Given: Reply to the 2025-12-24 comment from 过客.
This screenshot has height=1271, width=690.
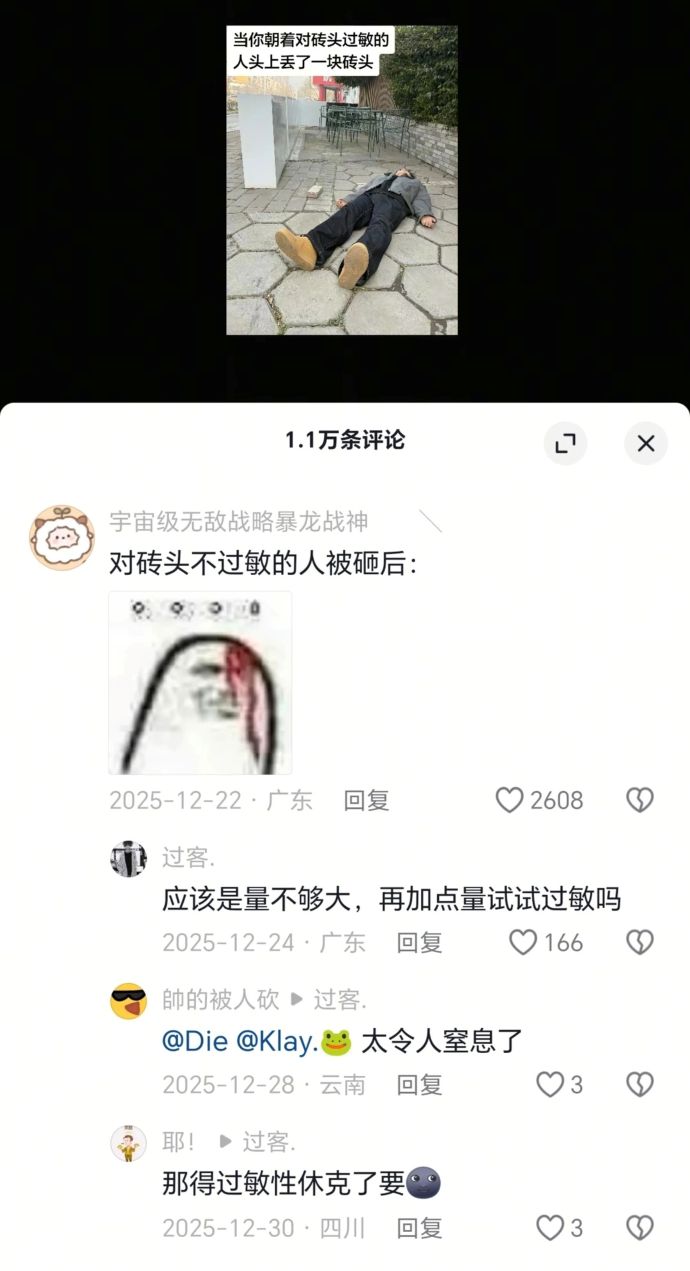Looking at the screenshot, I should [x=419, y=942].
